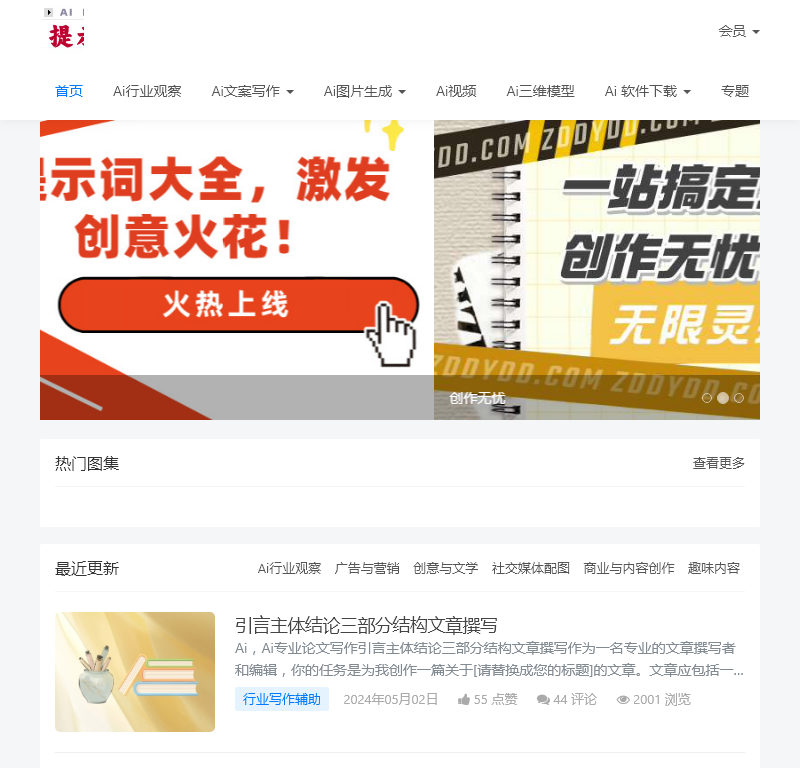Open the 专题 page
Image resolution: width=800 pixels, height=768 pixels.
(x=735, y=91)
